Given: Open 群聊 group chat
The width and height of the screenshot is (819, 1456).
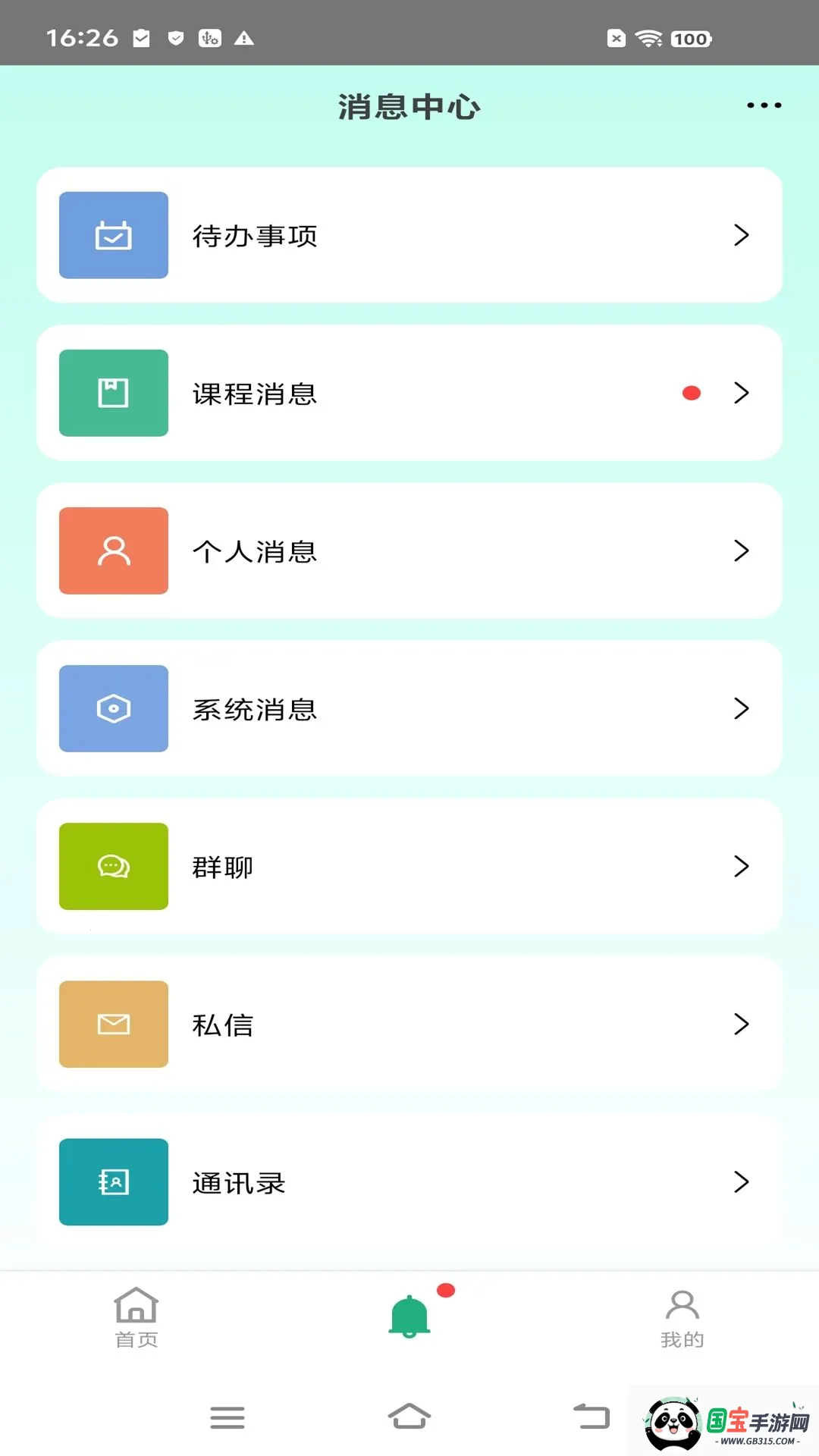Looking at the screenshot, I should point(409,866).
